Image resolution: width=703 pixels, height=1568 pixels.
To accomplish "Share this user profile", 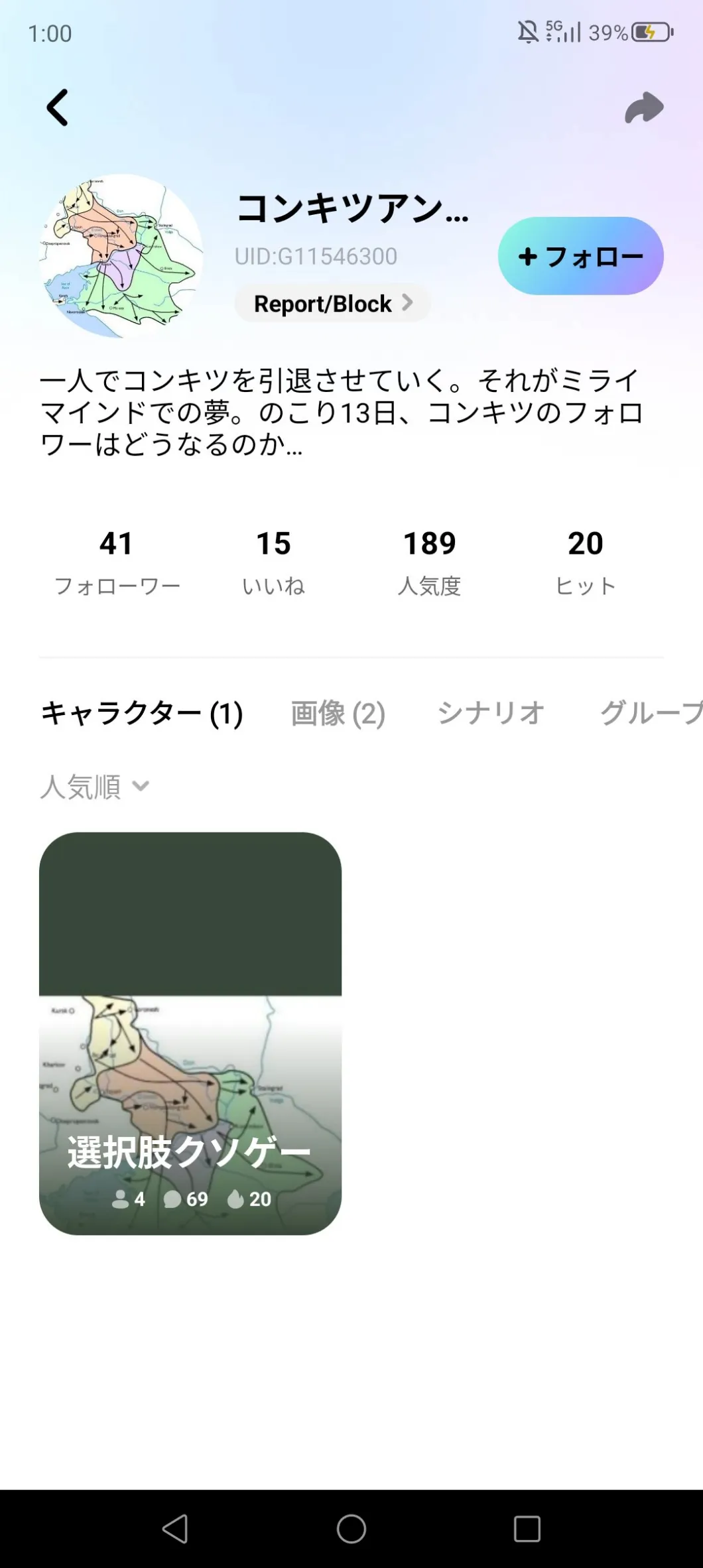I will (x=643, y=108).
